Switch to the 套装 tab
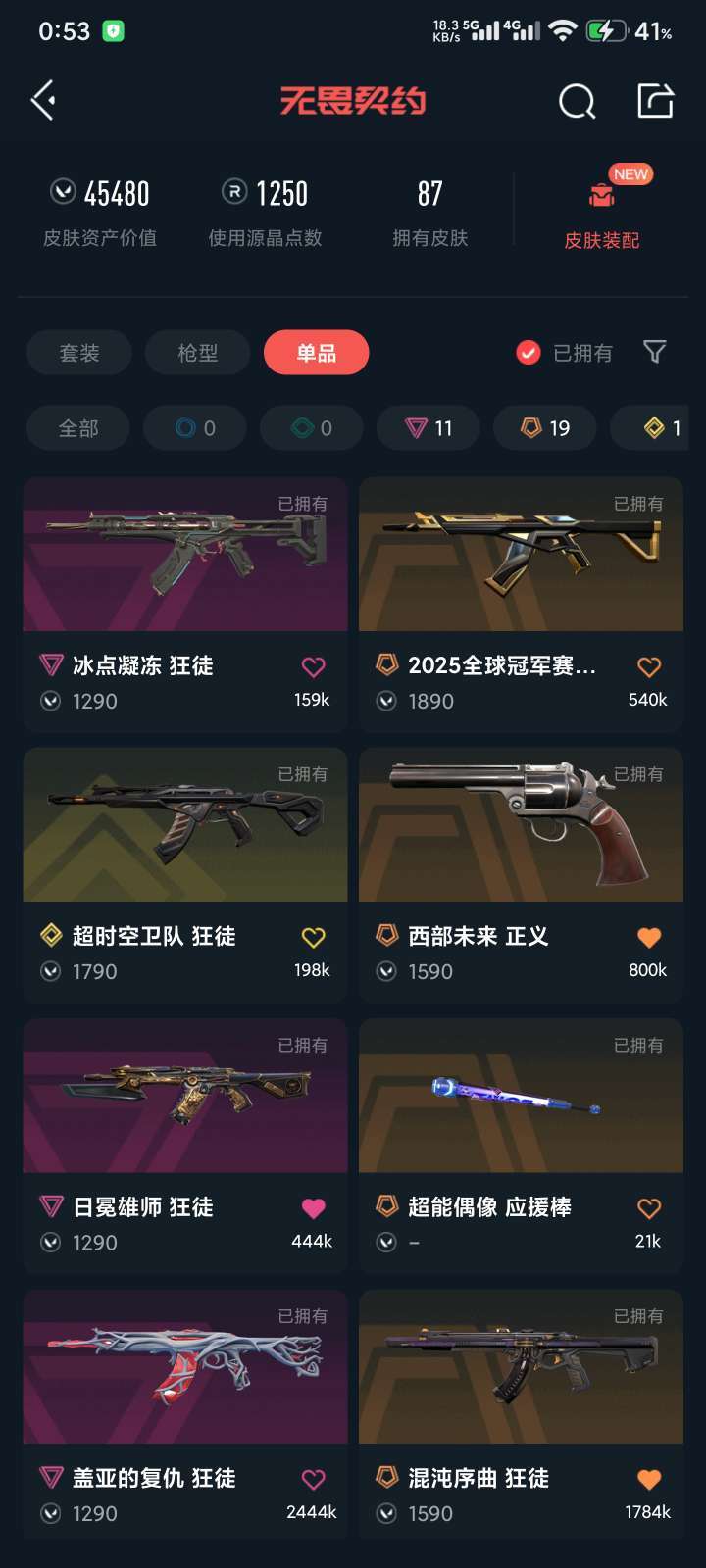706x1568 pixels. coord(79,353)
